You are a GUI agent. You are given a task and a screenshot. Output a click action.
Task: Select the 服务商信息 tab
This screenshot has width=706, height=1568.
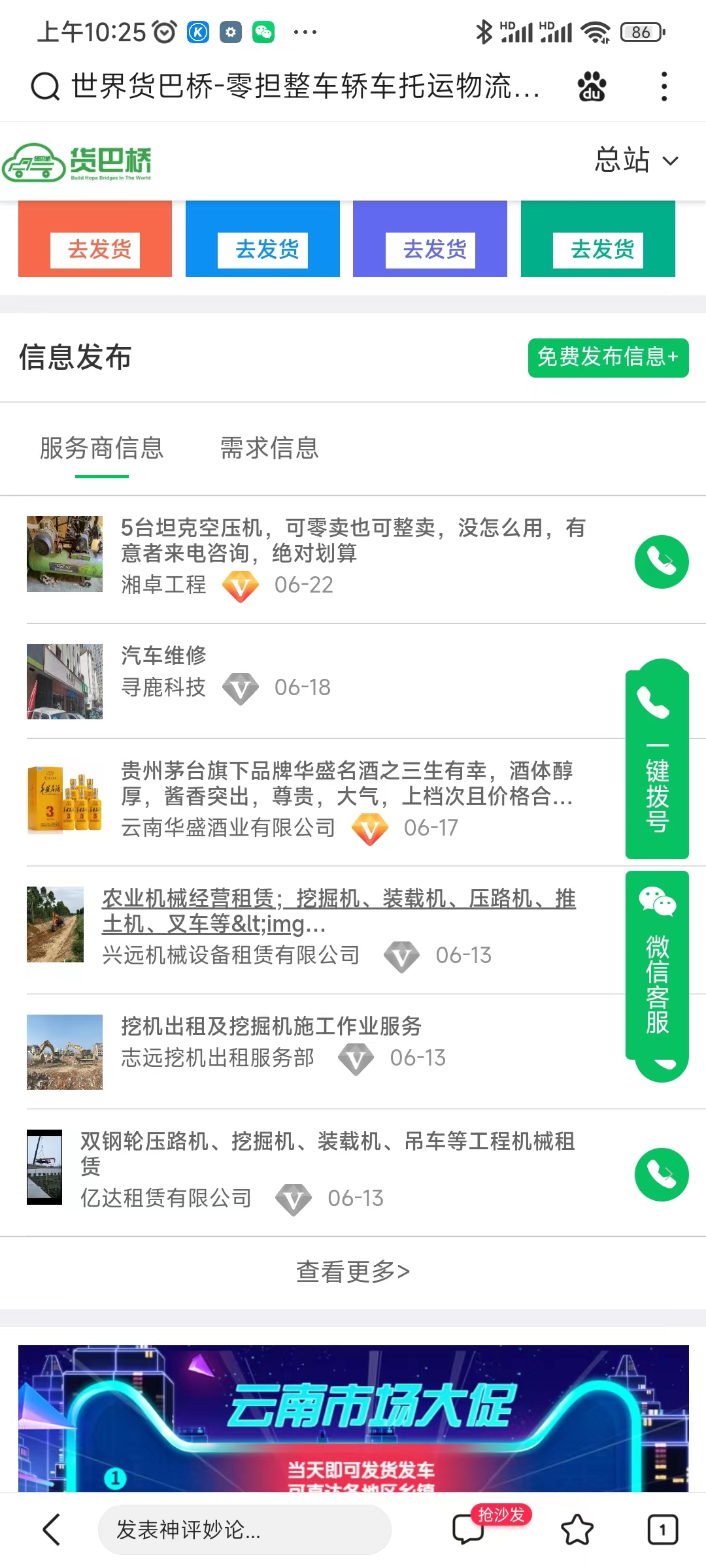tap(102, 448)
